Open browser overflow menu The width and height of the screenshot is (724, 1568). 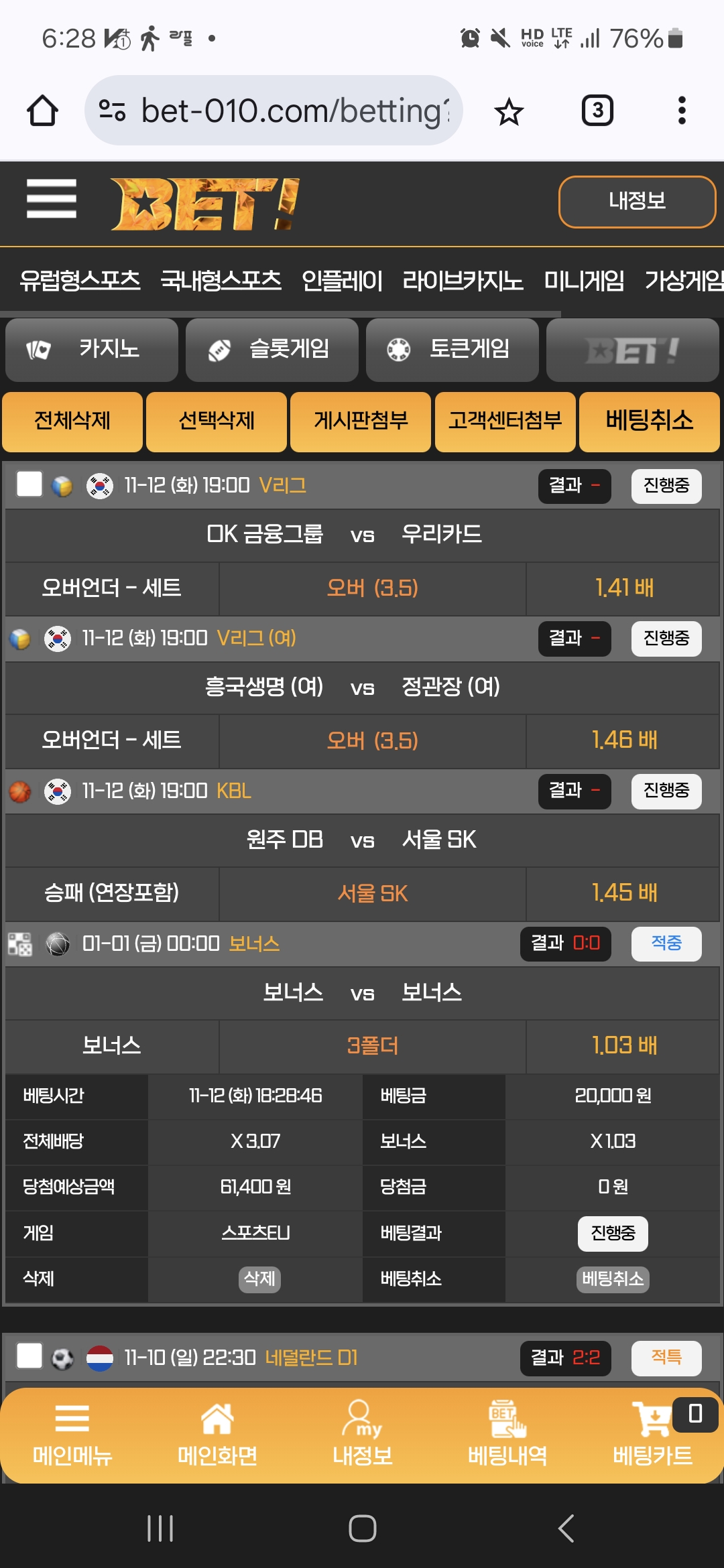click(682, 111)
